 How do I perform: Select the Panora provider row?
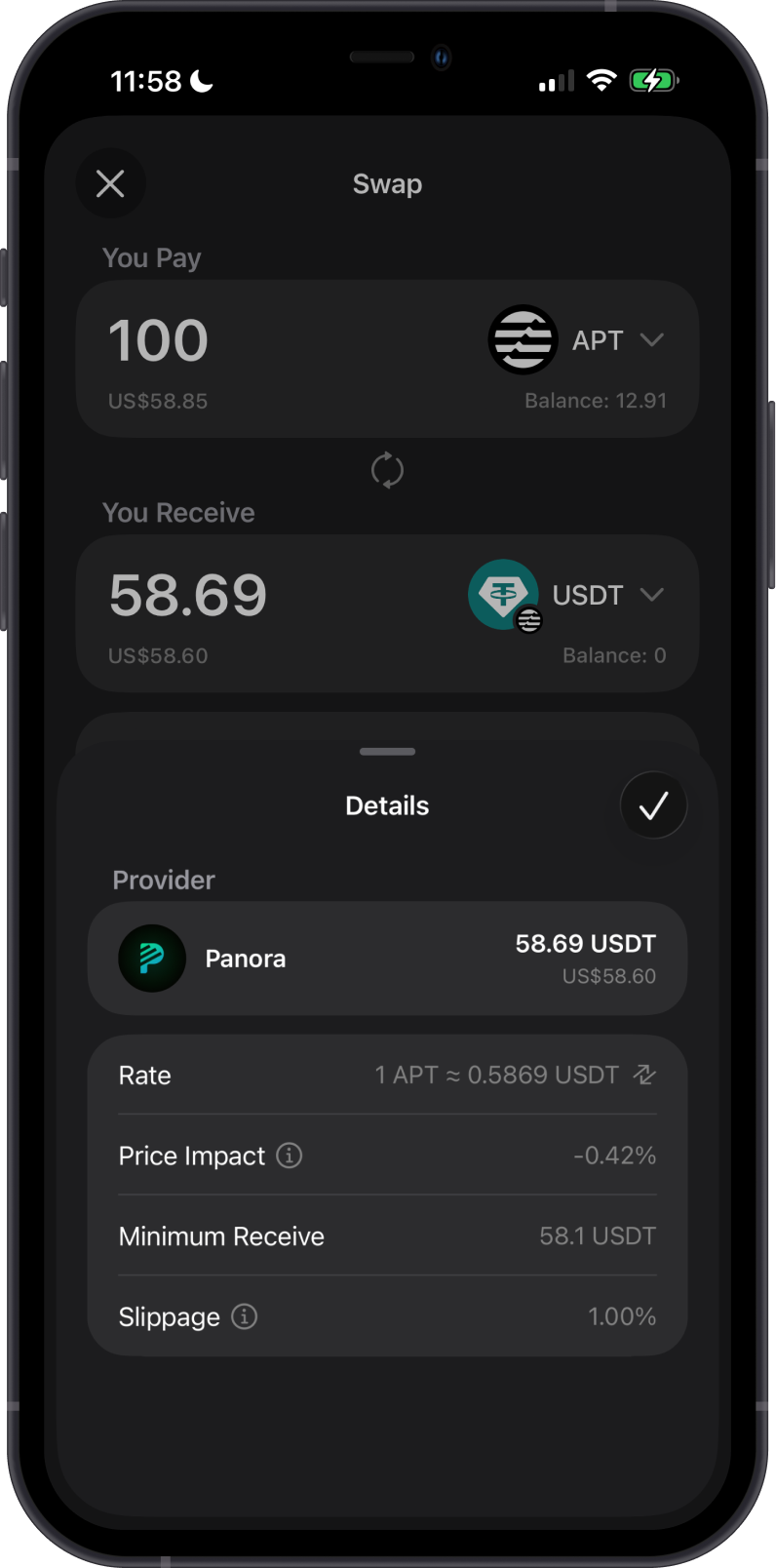[x=387, y=959]
